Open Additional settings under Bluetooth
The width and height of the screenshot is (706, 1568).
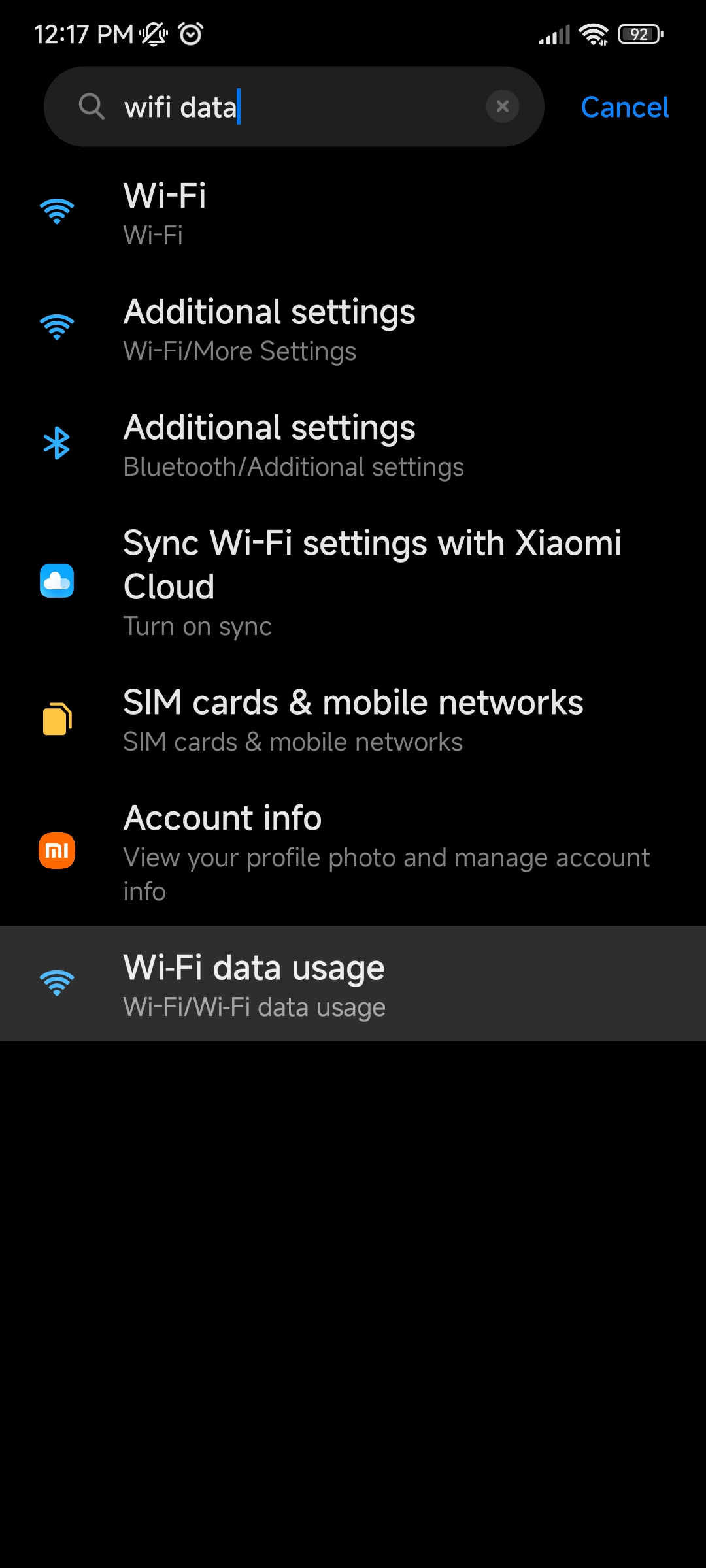tap(353, 446)
